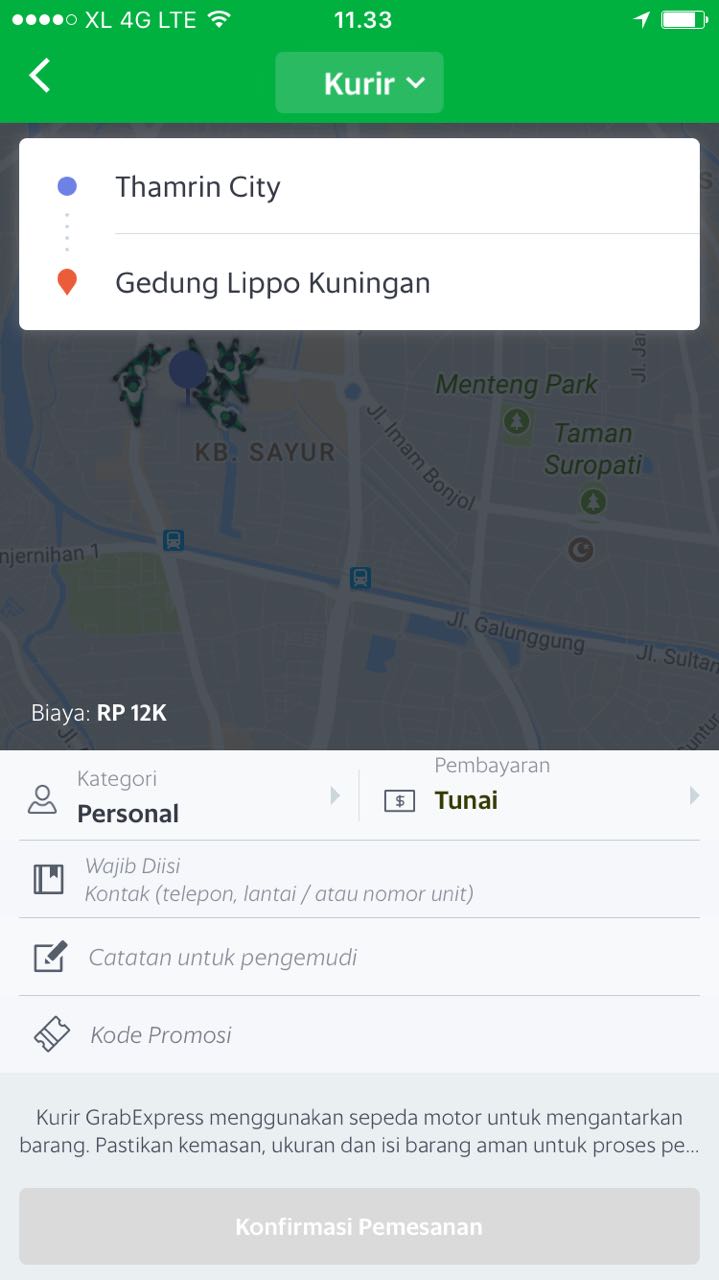This screenshot has width=719, height=1280.
Task: Enter a Kode Promosi
Action: pyautogui.click(x=359, y=1035)
